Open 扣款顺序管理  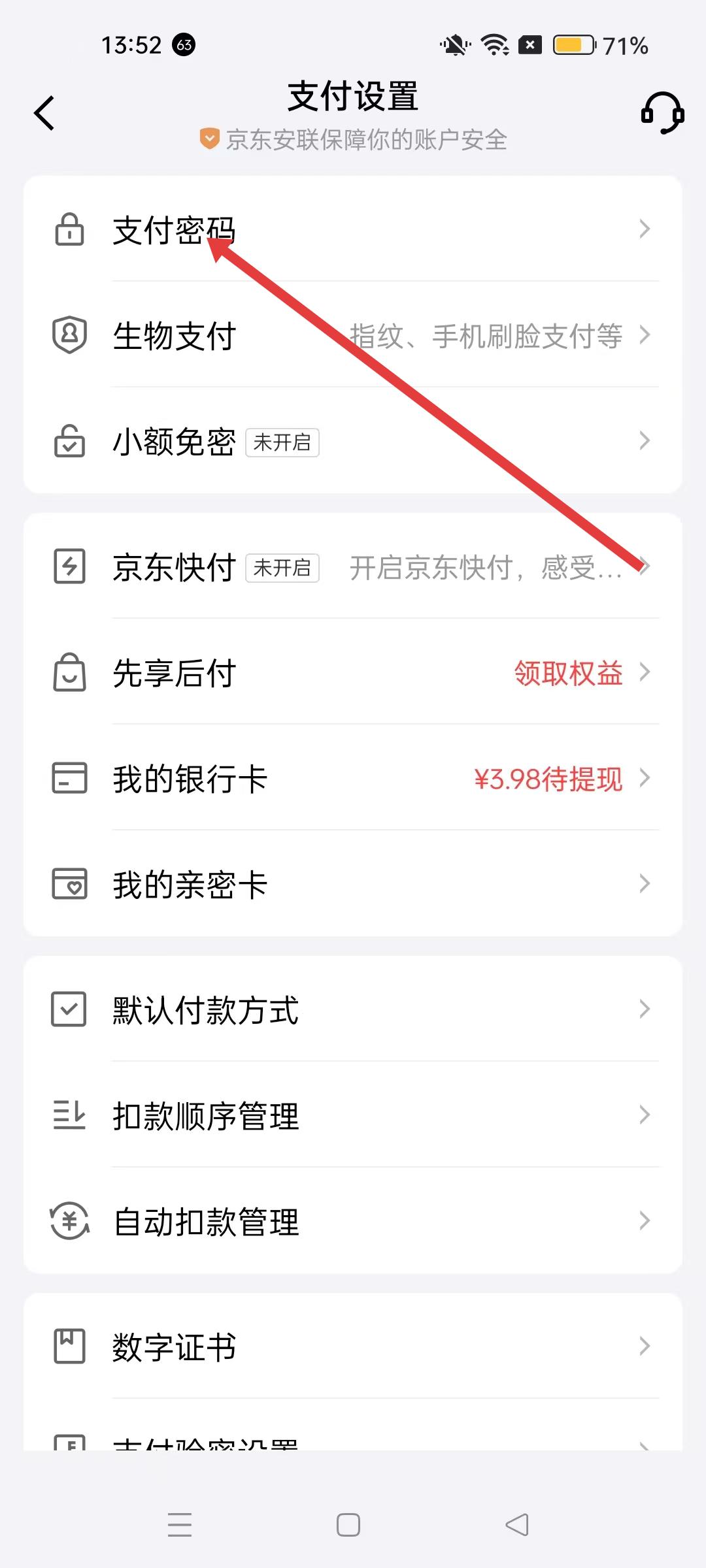click(353, 1116)
